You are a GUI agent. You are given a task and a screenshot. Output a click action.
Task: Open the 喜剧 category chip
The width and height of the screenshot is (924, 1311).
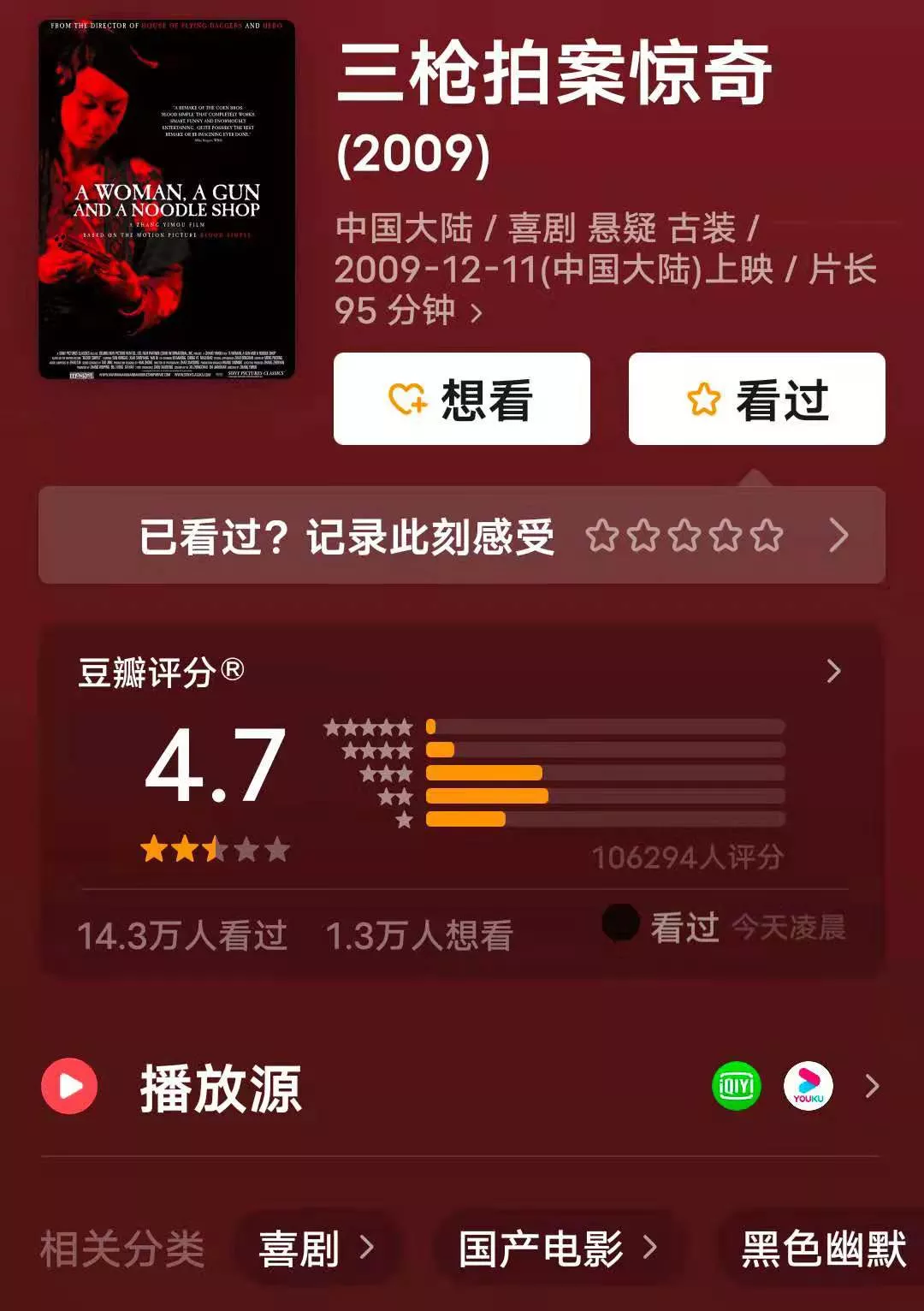point(316,1249)
